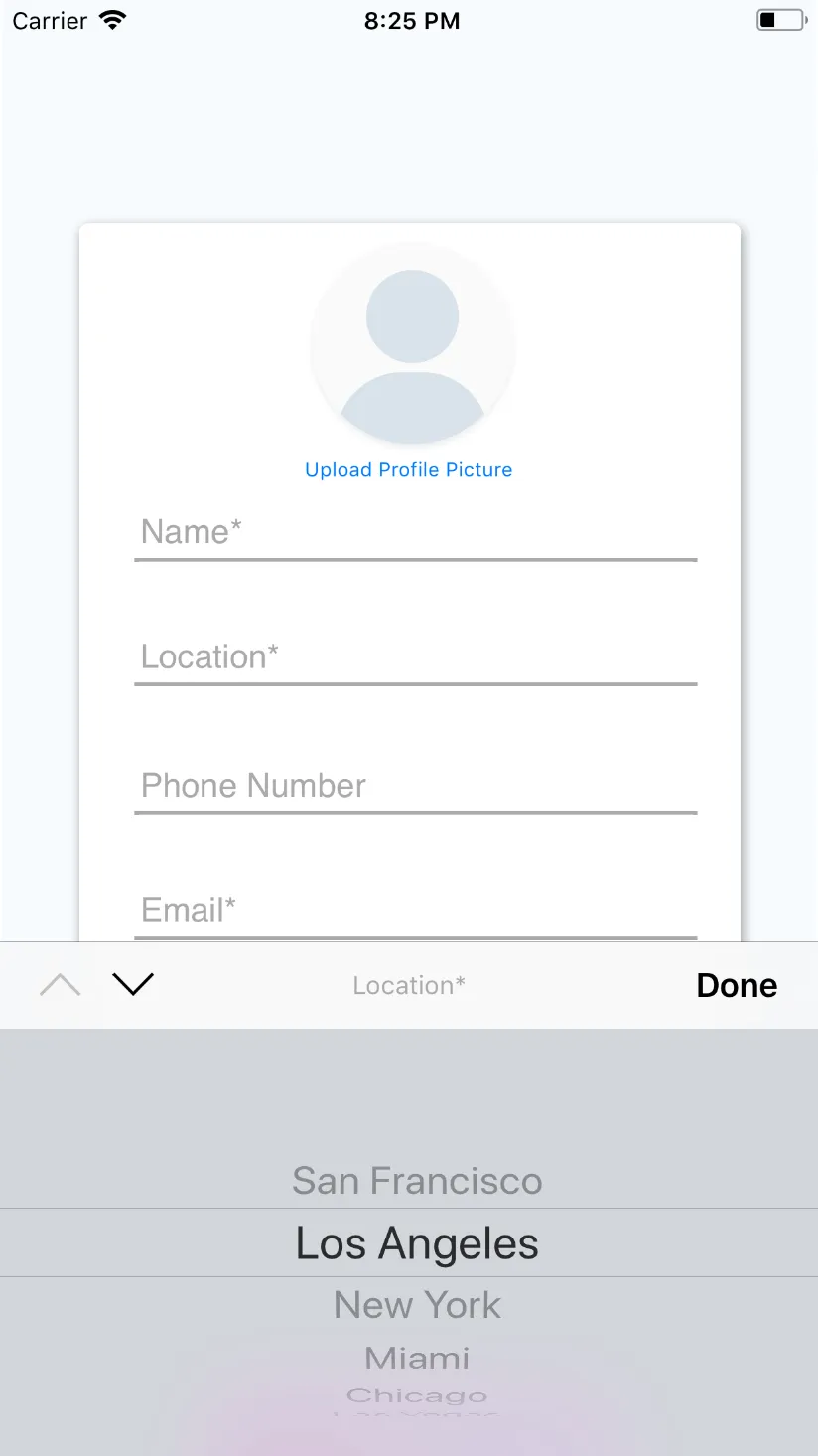
Task: Tap the Upload Profile Picture link
Action: click(x=408, y=470)
